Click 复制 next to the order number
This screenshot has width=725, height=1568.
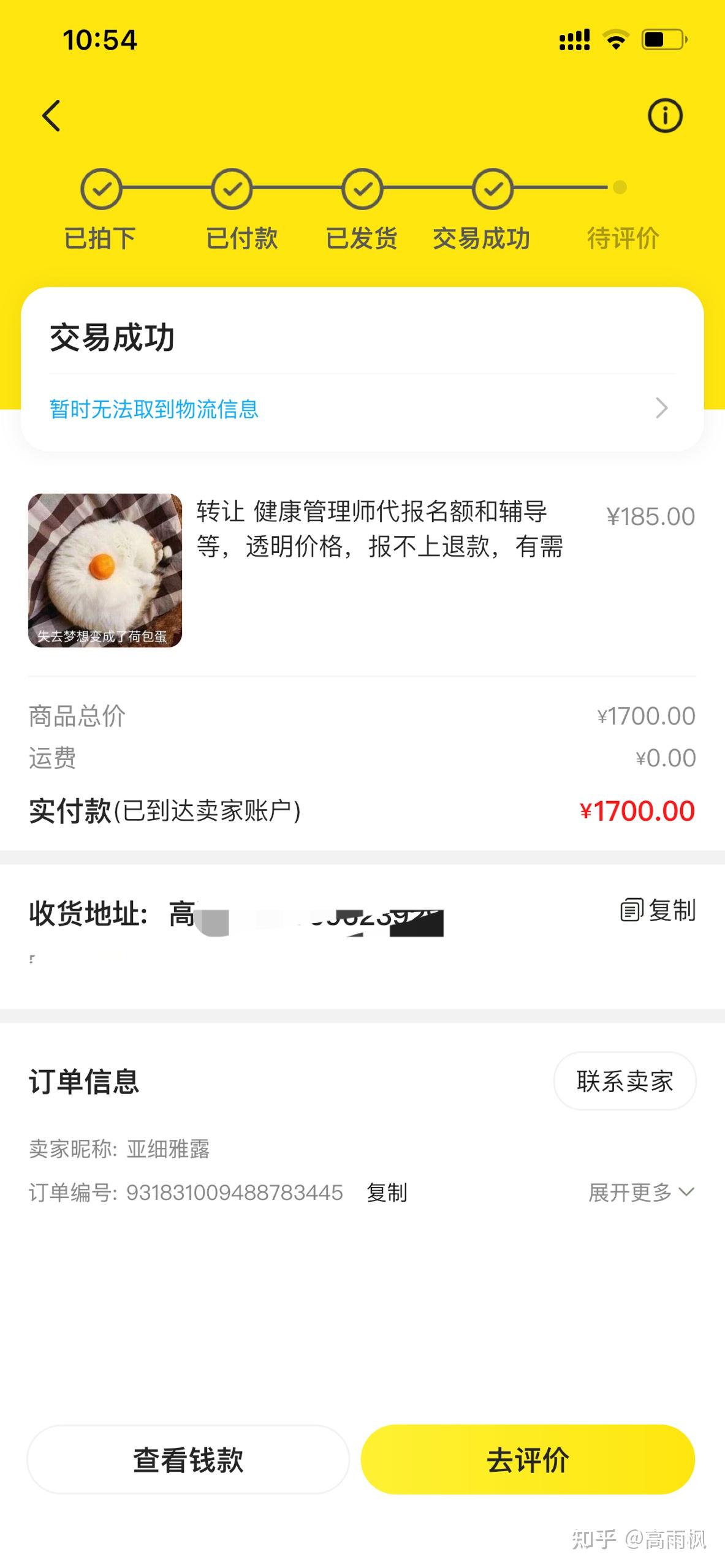pyautogui.click(x=386, y=1192)
